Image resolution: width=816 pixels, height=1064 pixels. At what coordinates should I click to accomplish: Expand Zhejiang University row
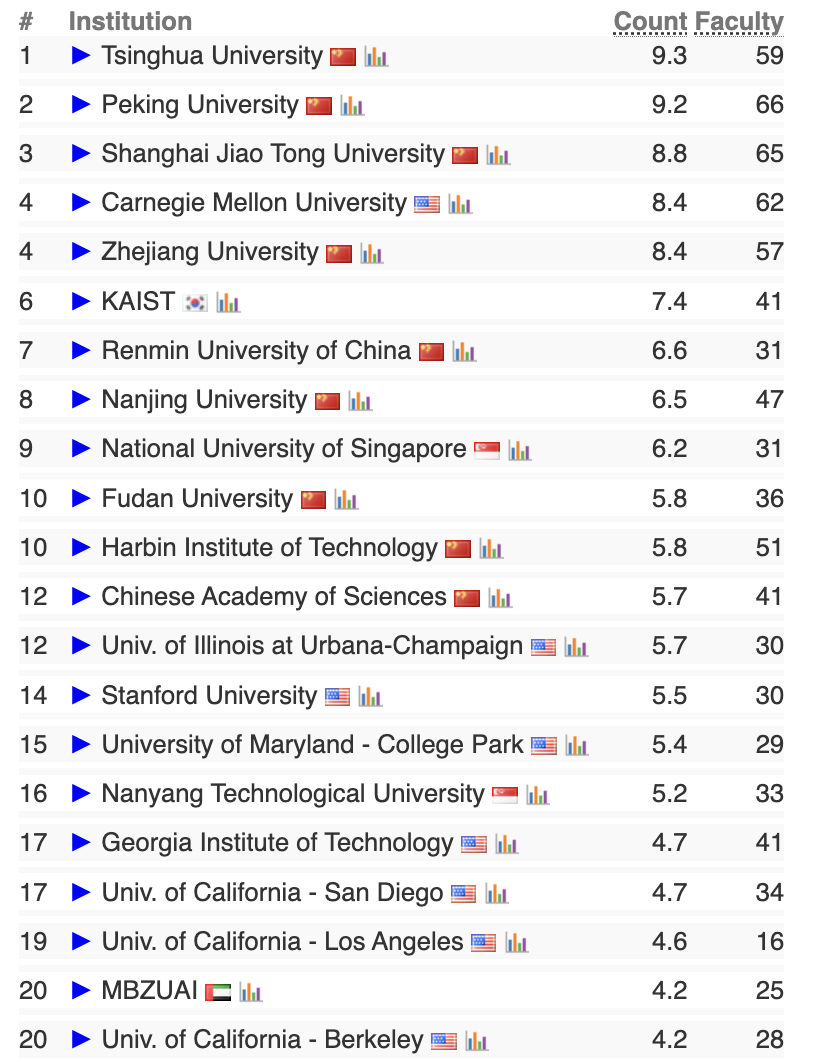81,252
